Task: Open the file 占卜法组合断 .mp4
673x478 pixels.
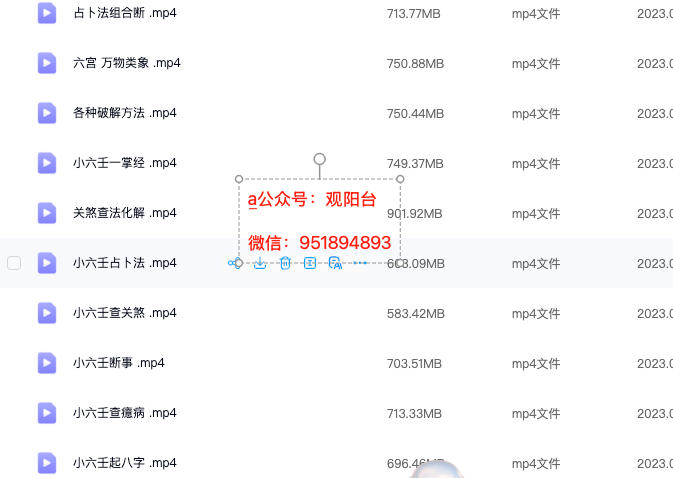Action: click(124, 13)
